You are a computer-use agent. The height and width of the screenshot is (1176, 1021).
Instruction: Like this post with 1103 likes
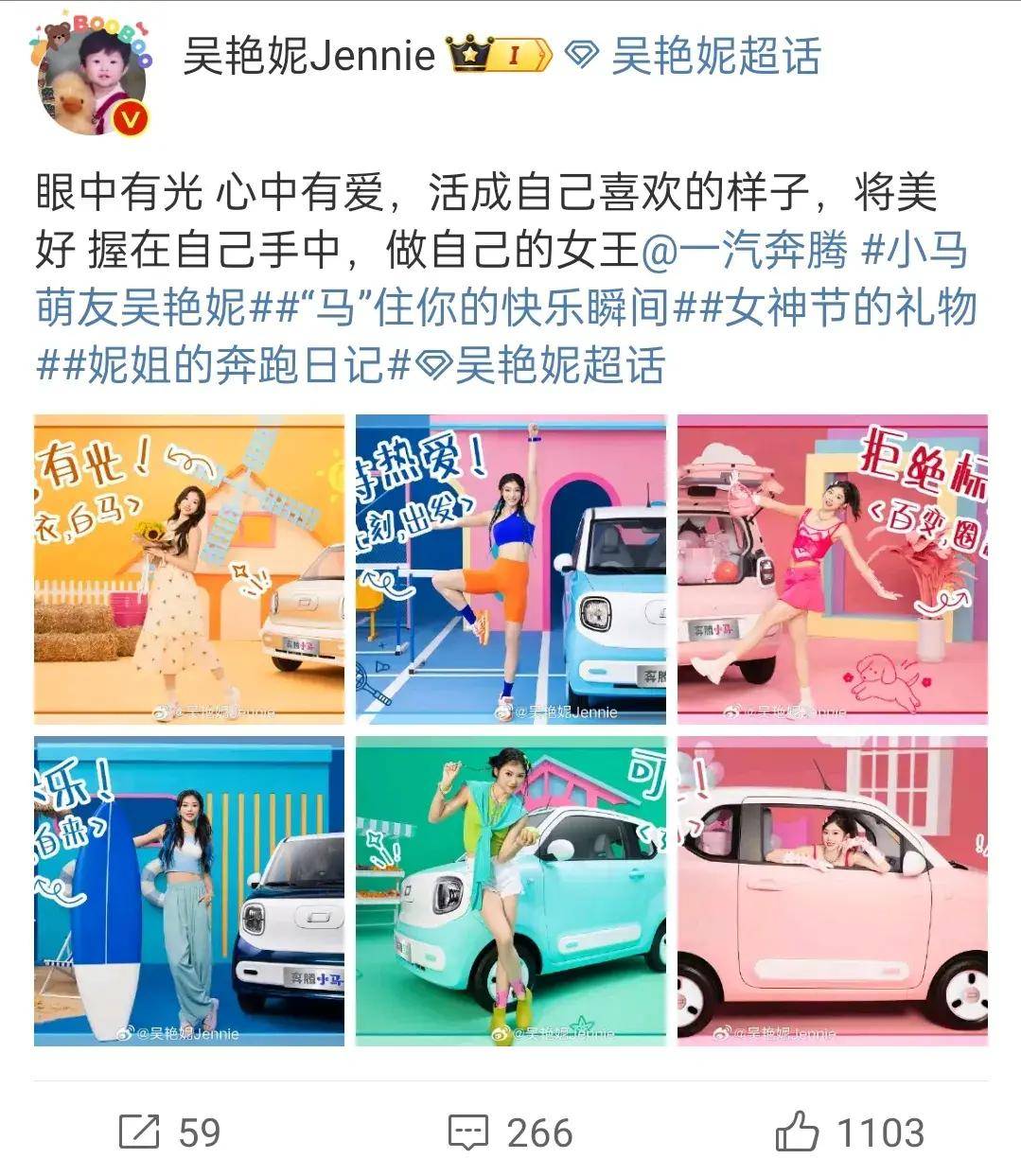(849, 1132)
